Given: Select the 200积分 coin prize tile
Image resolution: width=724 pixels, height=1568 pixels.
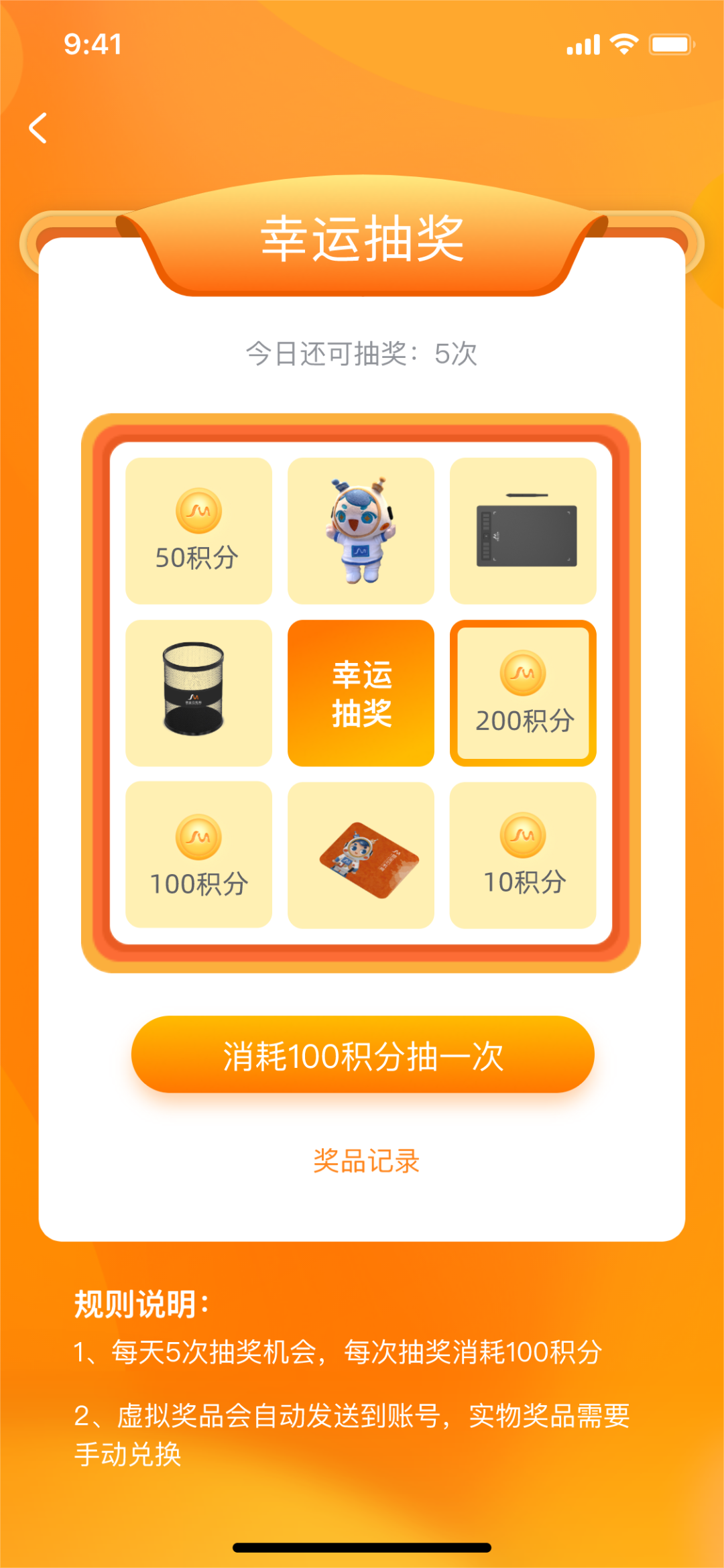Looking at the screenshot, I should pyautogui.click(x=523, y=692).
